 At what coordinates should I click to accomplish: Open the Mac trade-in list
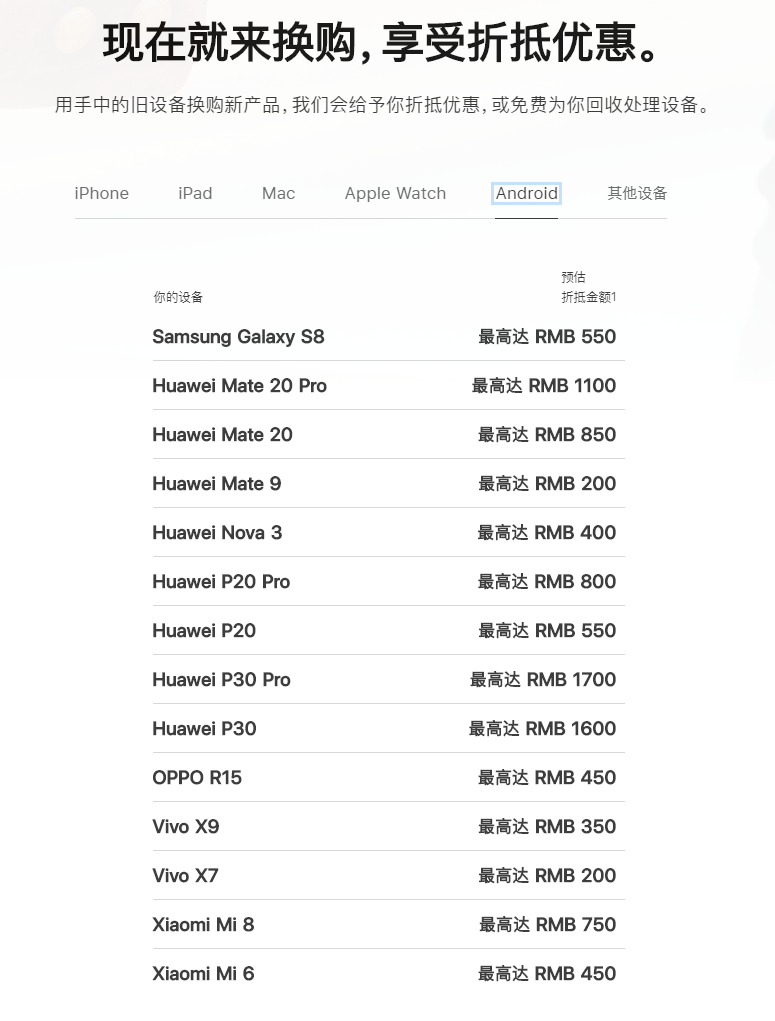[x=278, y=193]
